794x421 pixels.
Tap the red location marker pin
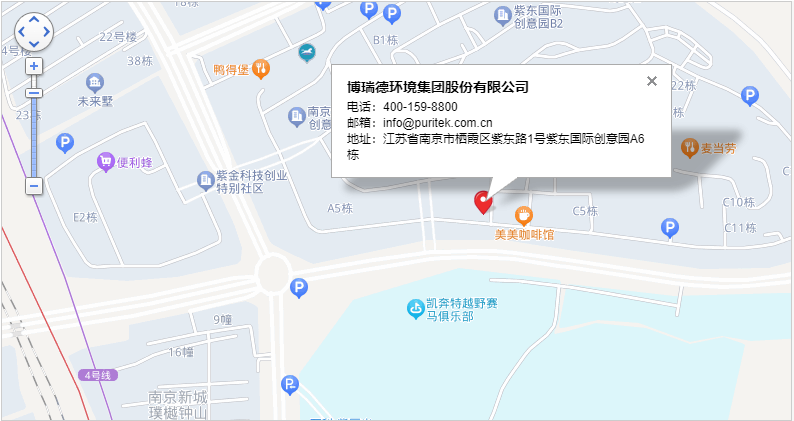point(483,202)
